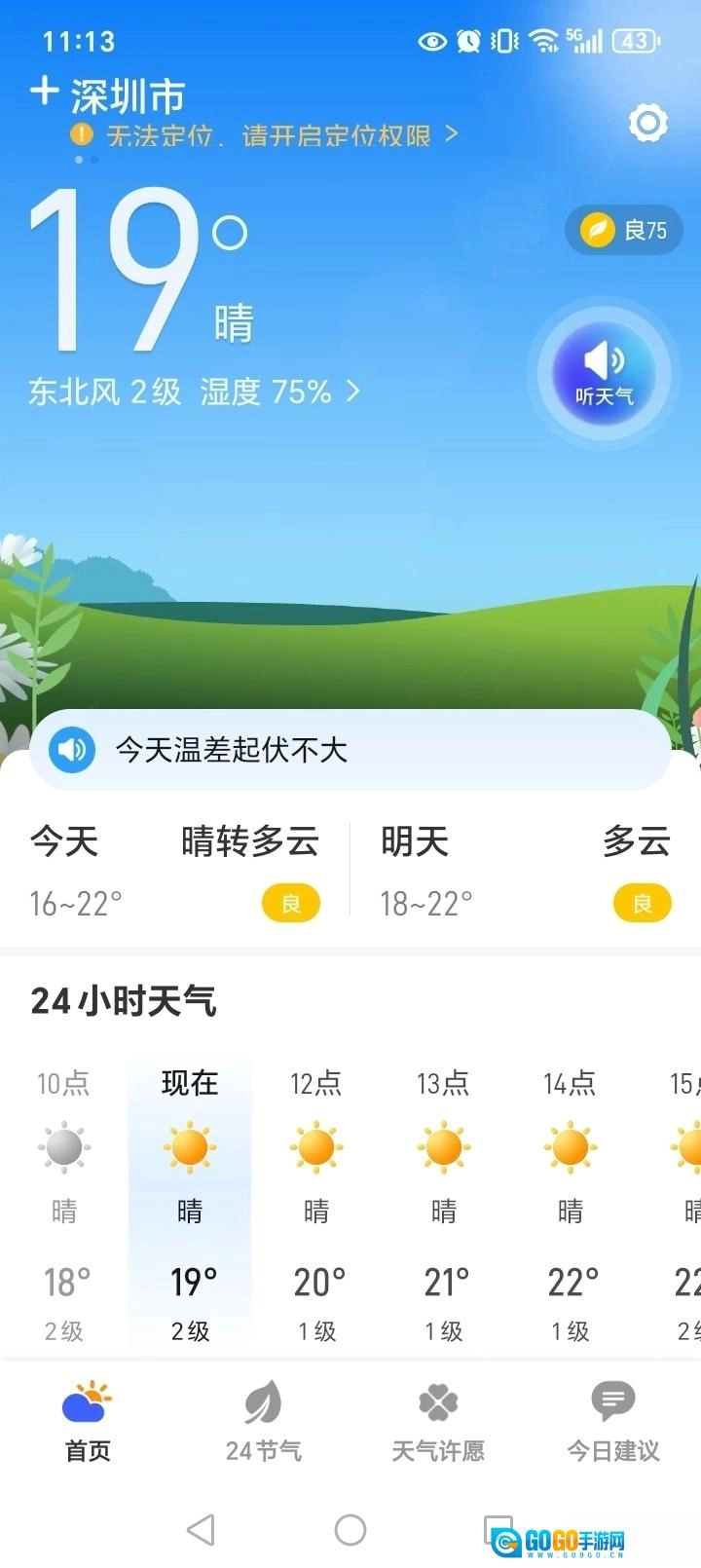Play the 今天温差起伏不大 voice broadcast
The width and height of the screenshot is (701, 1568).
coord(69,750)
